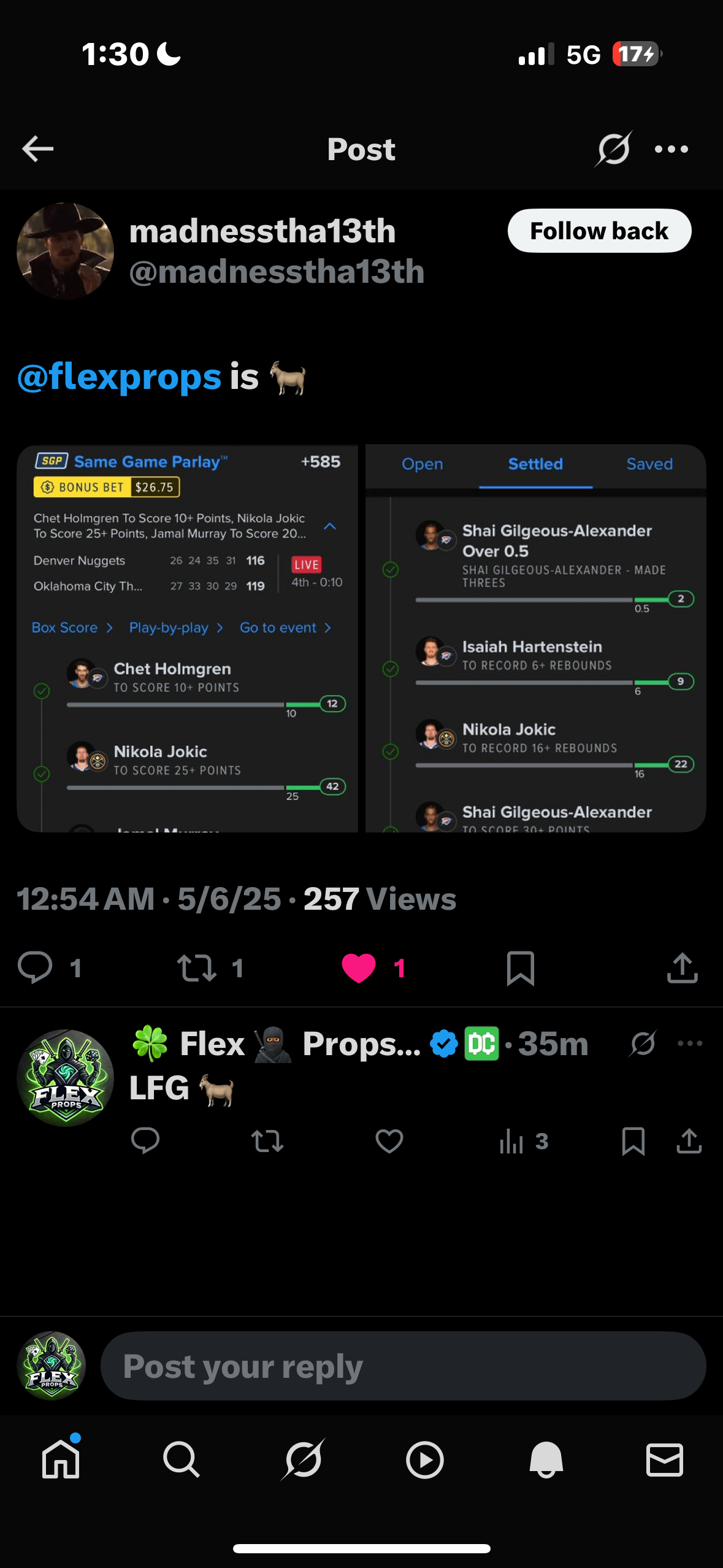Tap the Post your reply field

(403, 1366)
